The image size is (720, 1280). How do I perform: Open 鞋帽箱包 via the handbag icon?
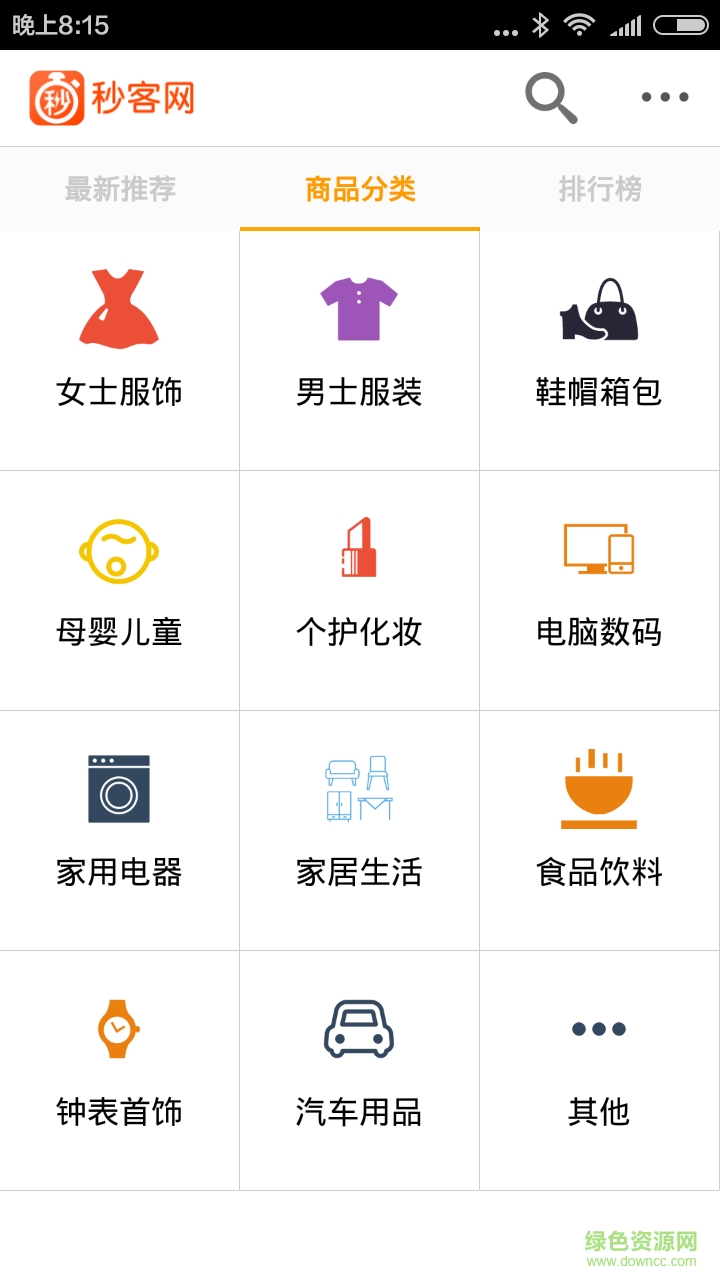point(599,305)
